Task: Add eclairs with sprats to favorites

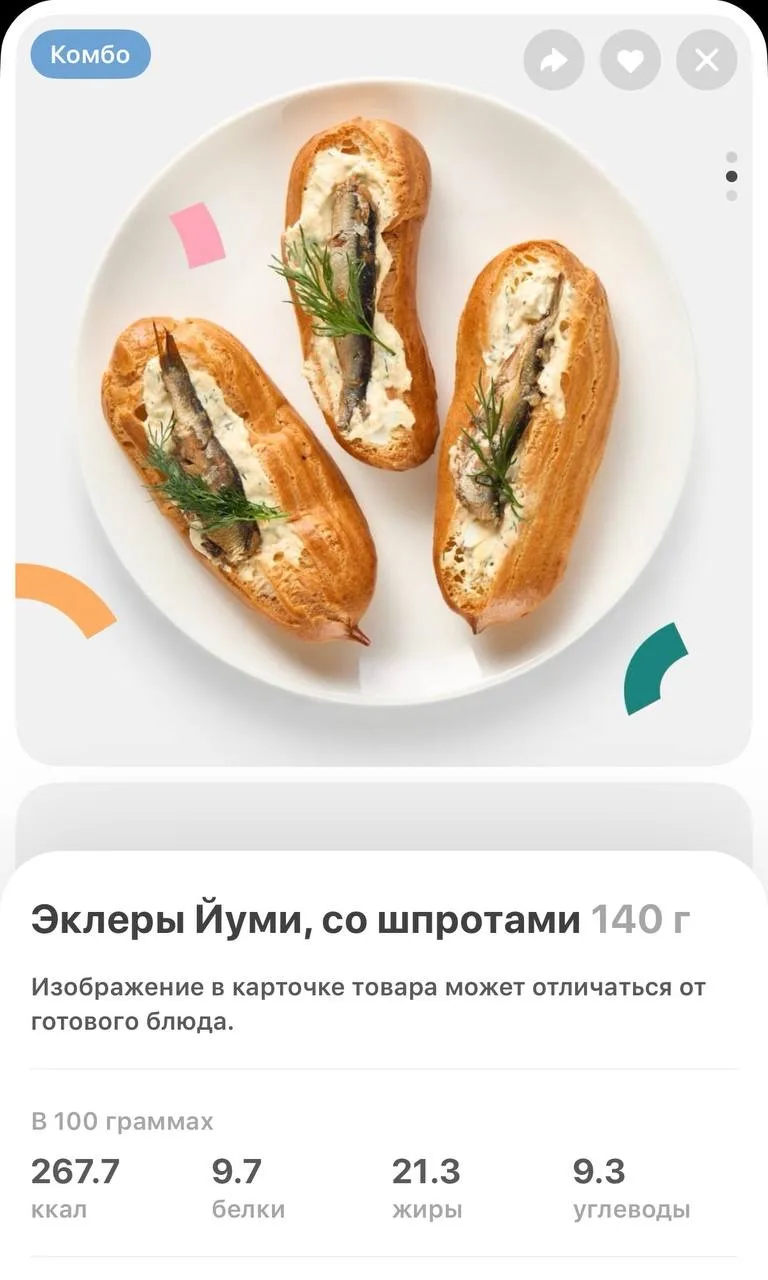Action: pyautogui.click(x=630, y=61)
